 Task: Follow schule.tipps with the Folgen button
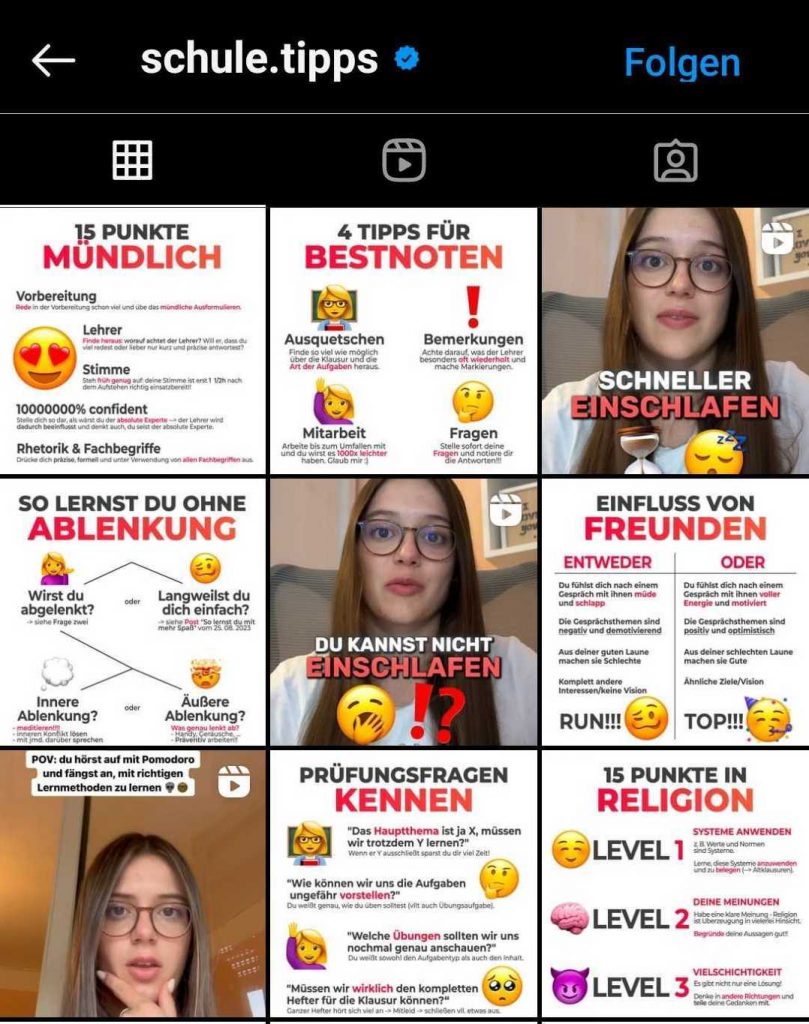682,63
